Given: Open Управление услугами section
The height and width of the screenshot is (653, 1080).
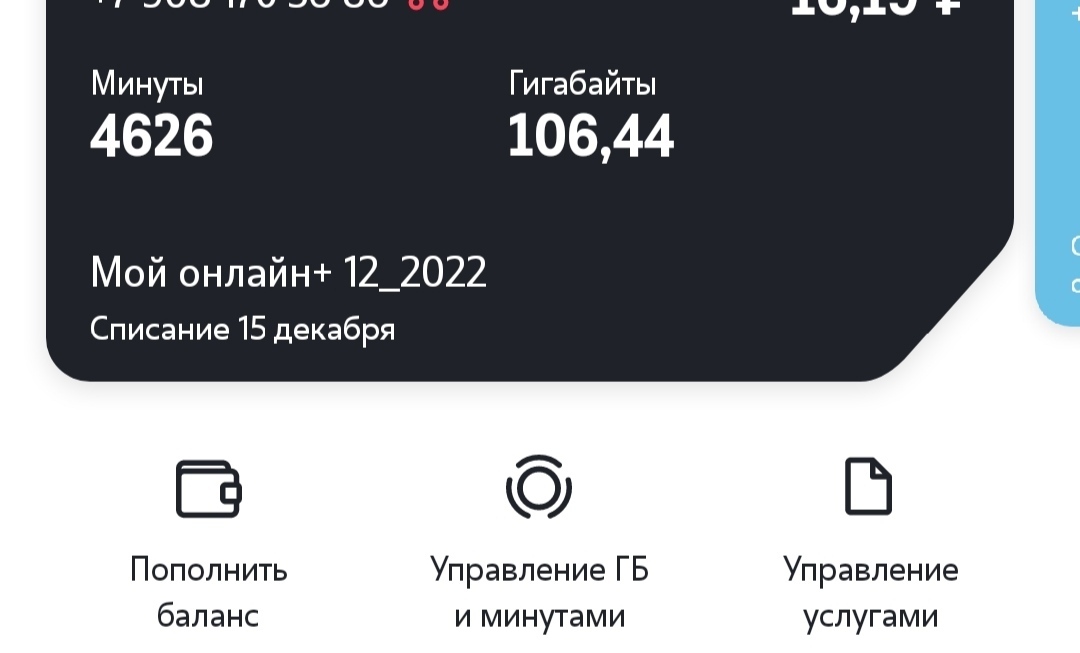Looking at the screenshot, I should pos(870,540).
